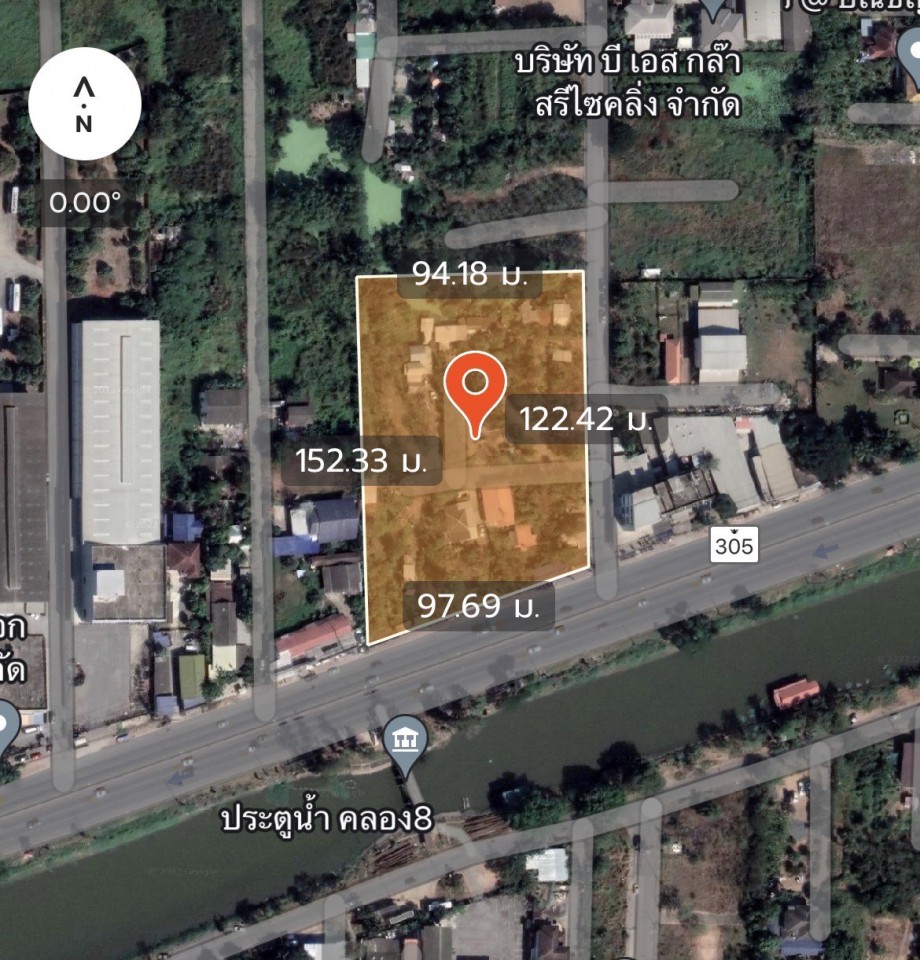Image resolution: width=920 pixels, height=960 pixels.
Task: Tap the north compass button
Action: (84, 104)
